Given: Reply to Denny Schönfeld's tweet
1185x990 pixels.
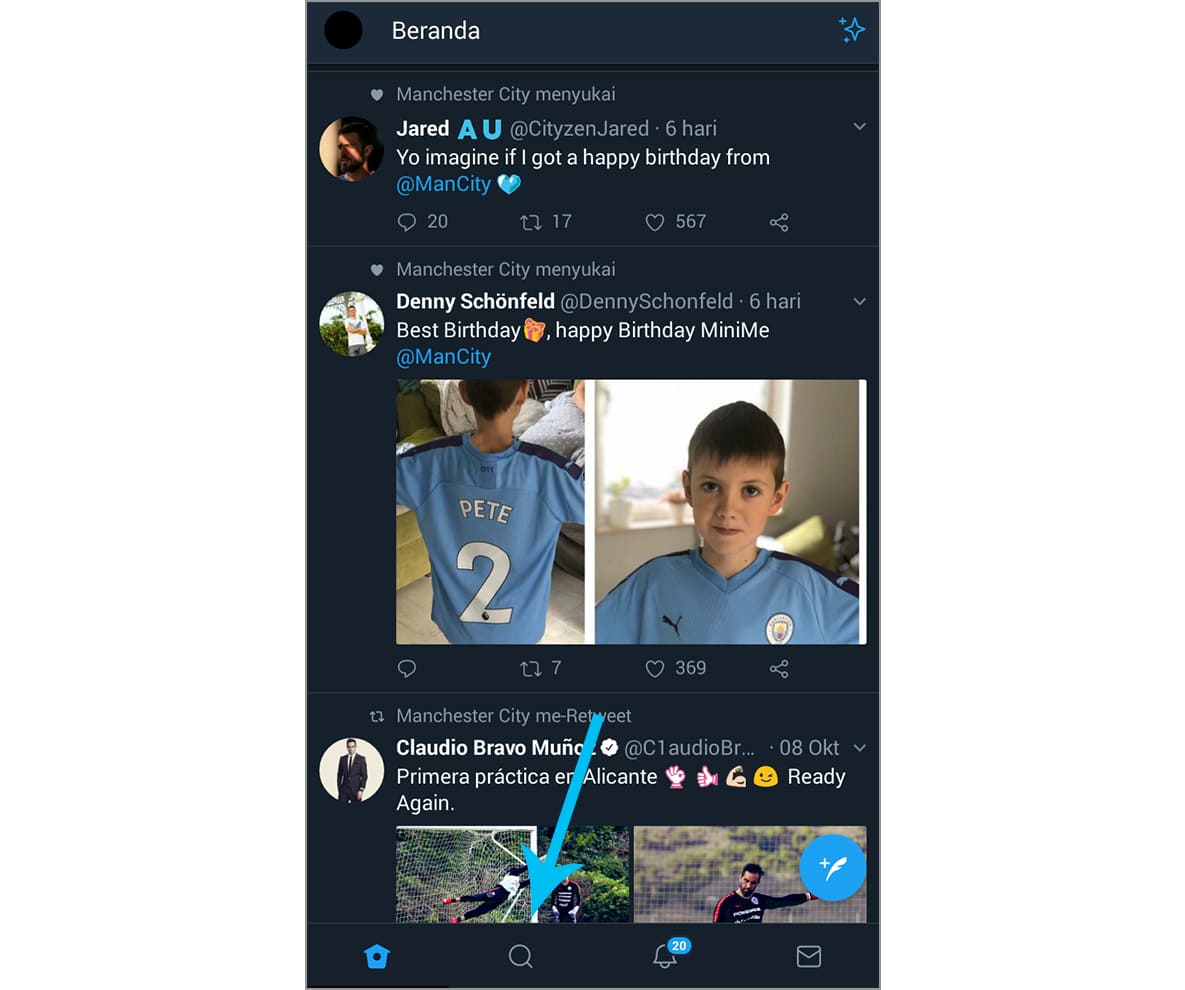Looking at the screenshot, I should click(407, 668).
